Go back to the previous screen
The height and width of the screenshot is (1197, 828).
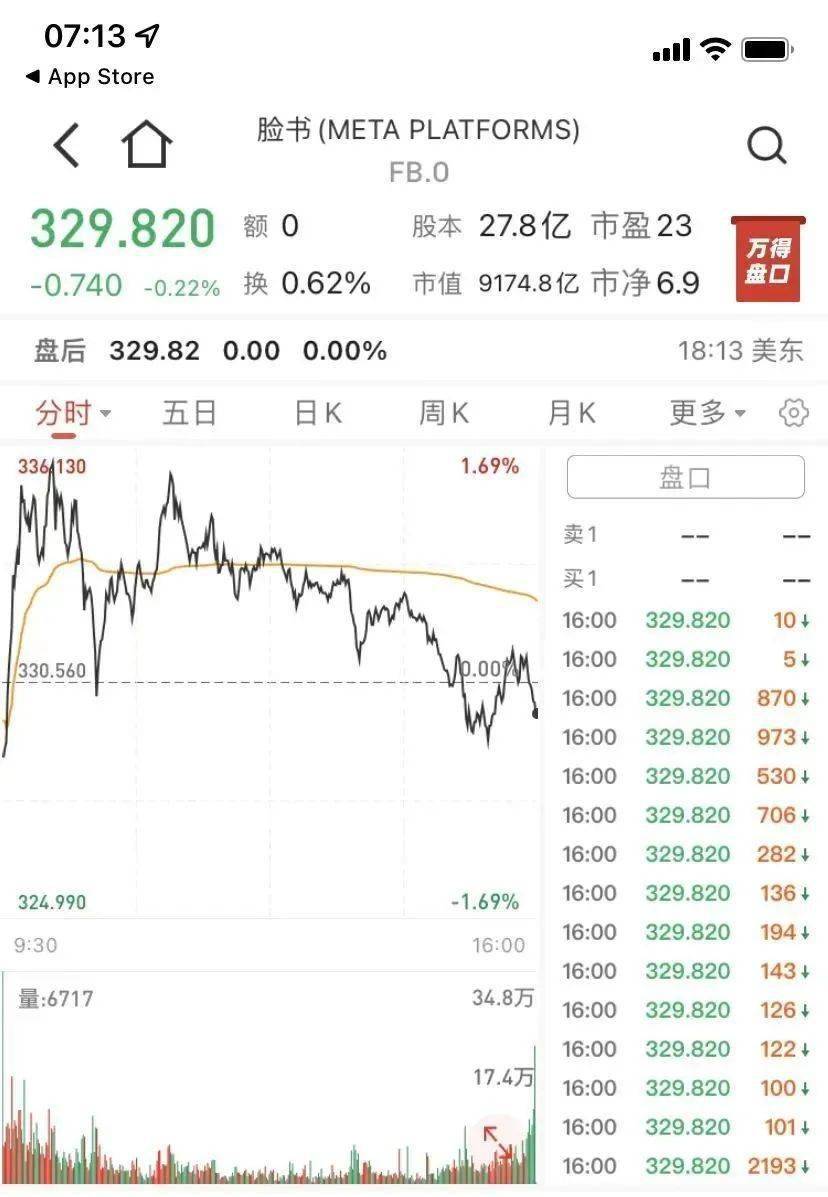tap(67, 146)
